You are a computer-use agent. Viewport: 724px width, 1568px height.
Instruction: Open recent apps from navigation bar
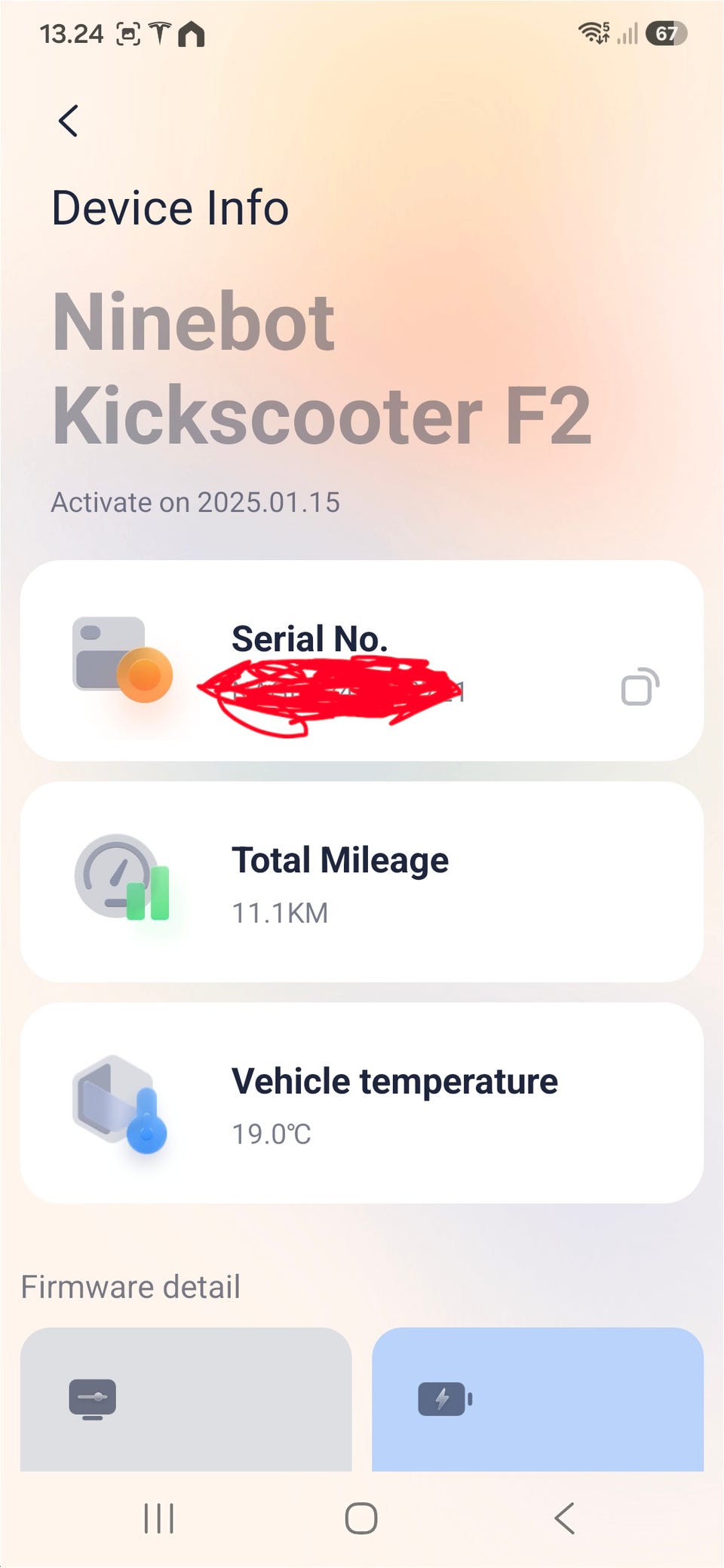159,1518
